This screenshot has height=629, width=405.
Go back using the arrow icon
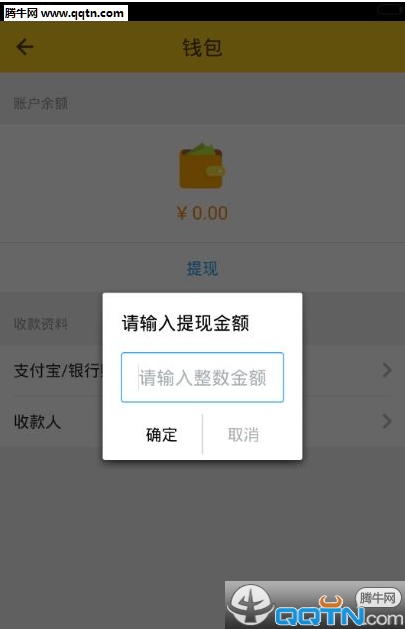[25, 47]
